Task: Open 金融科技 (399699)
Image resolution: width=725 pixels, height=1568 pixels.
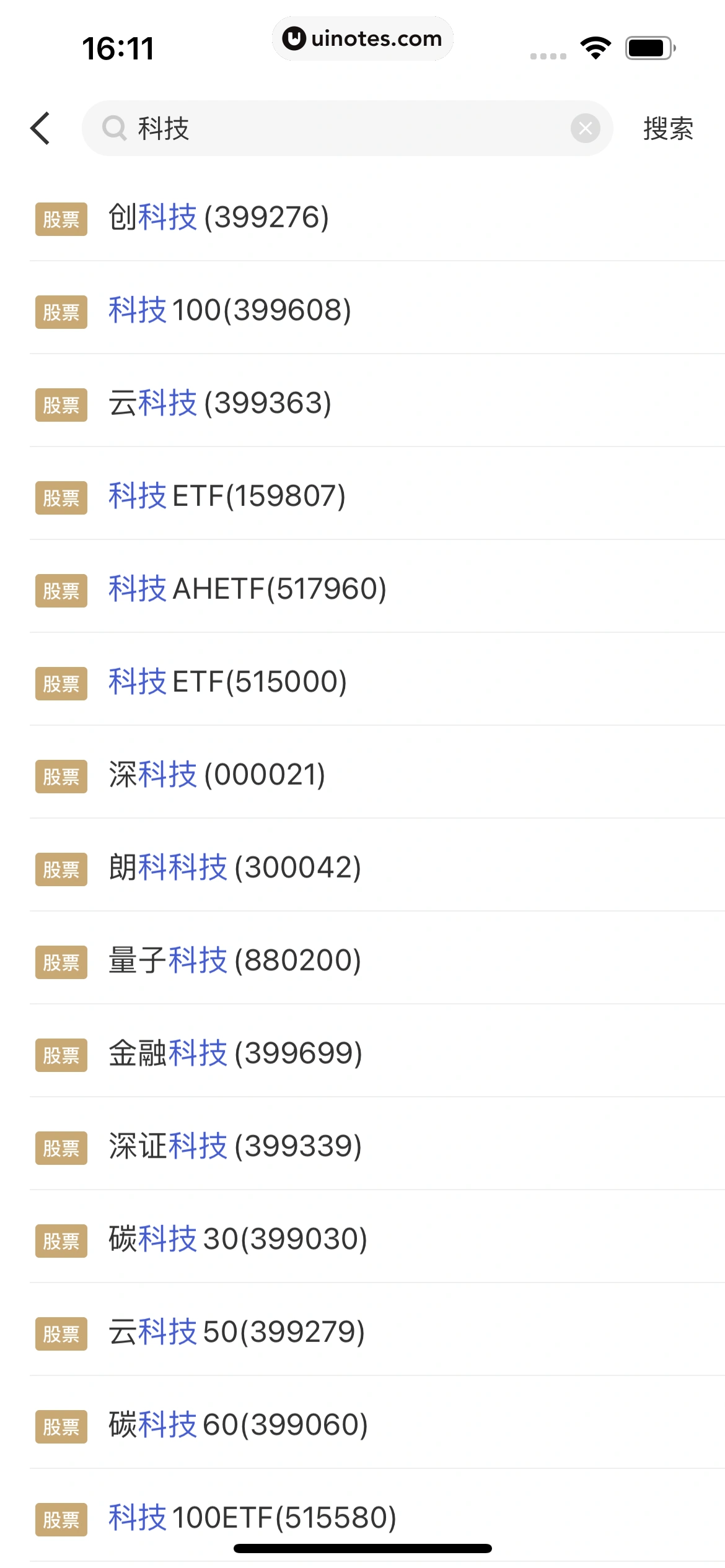Action: pyautogui.click(x=235, y=1053)
